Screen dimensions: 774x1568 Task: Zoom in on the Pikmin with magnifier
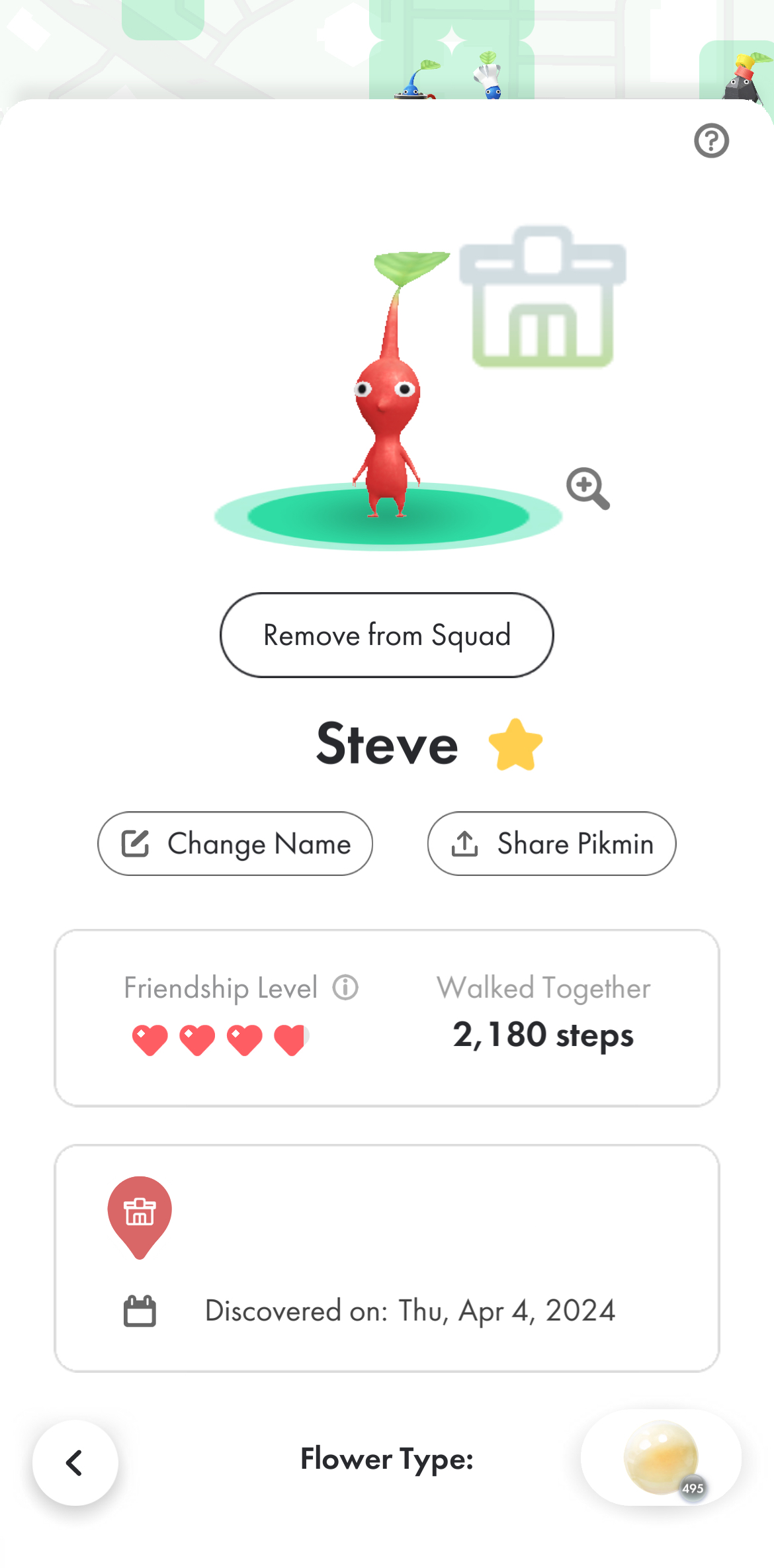[587, 488]
